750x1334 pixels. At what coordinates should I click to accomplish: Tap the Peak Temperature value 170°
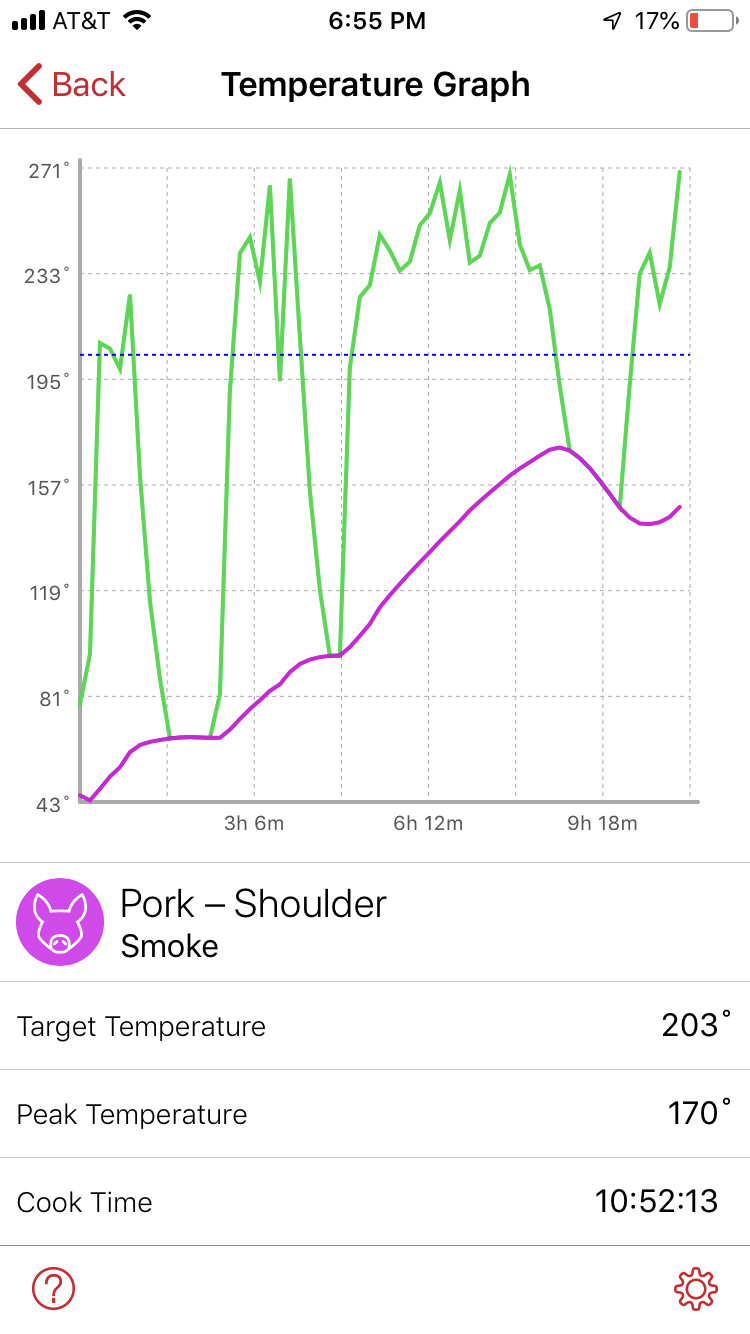tap(699, 1113)
